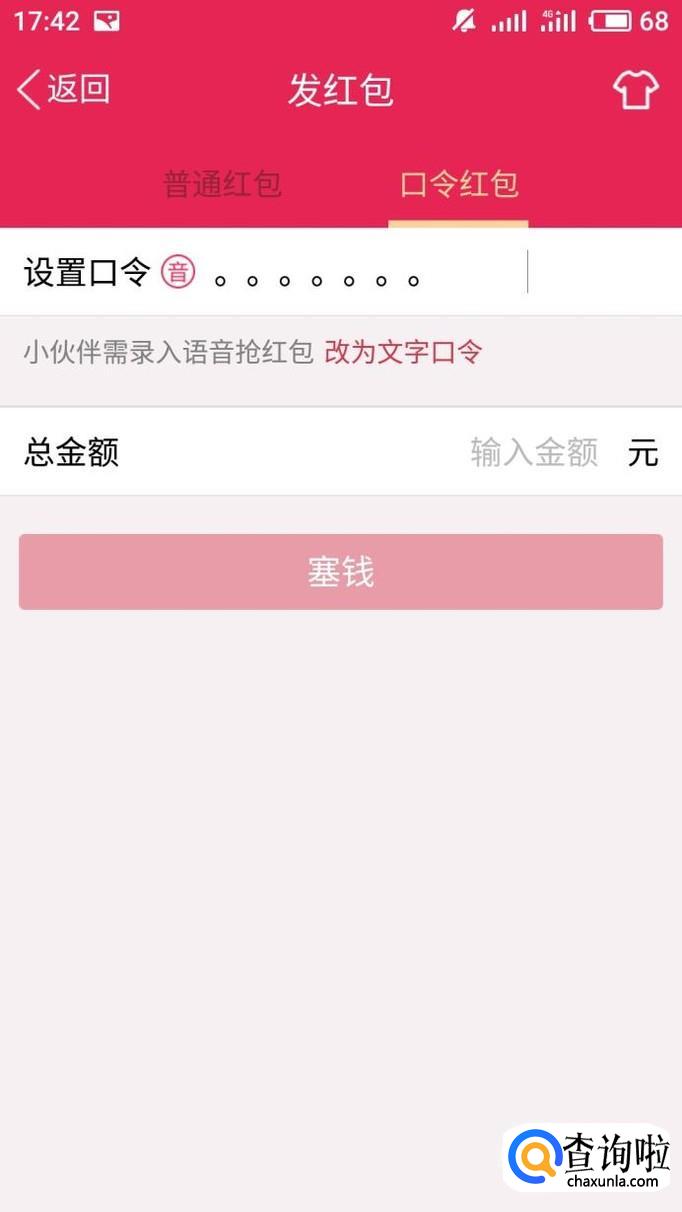Viewport: 682px width, 1212px height.
Task: Switch to the 普通红包 tab
Action: coord(222,184)
